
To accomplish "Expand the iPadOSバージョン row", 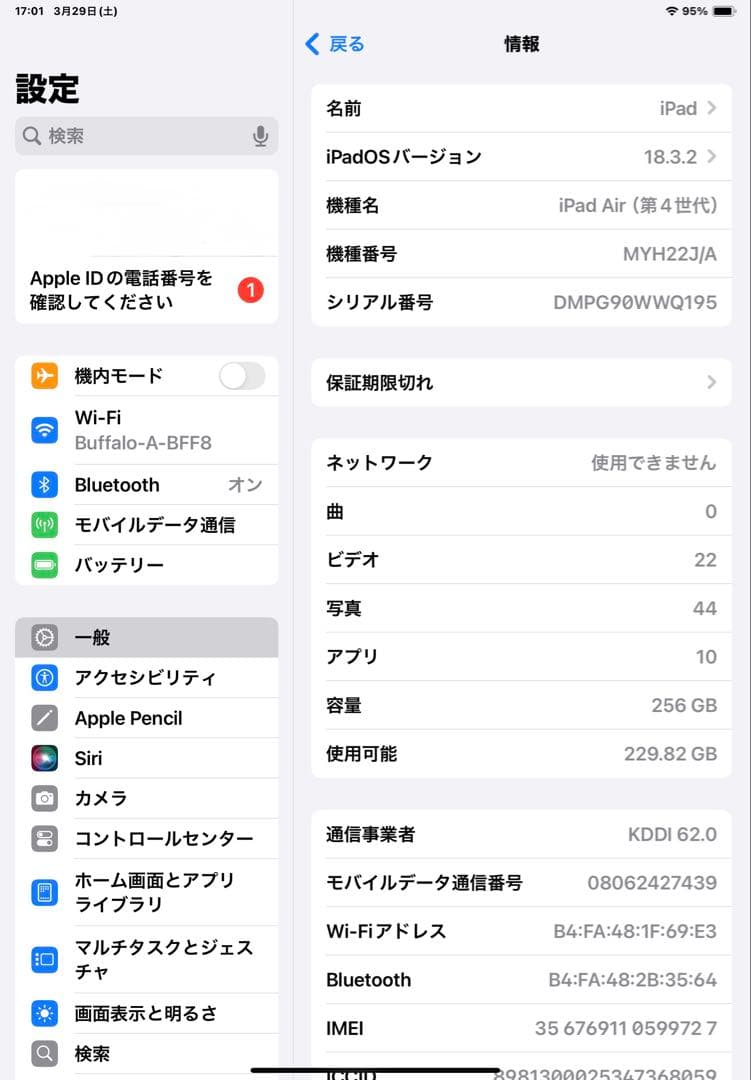I will click(x=520, y=157).
